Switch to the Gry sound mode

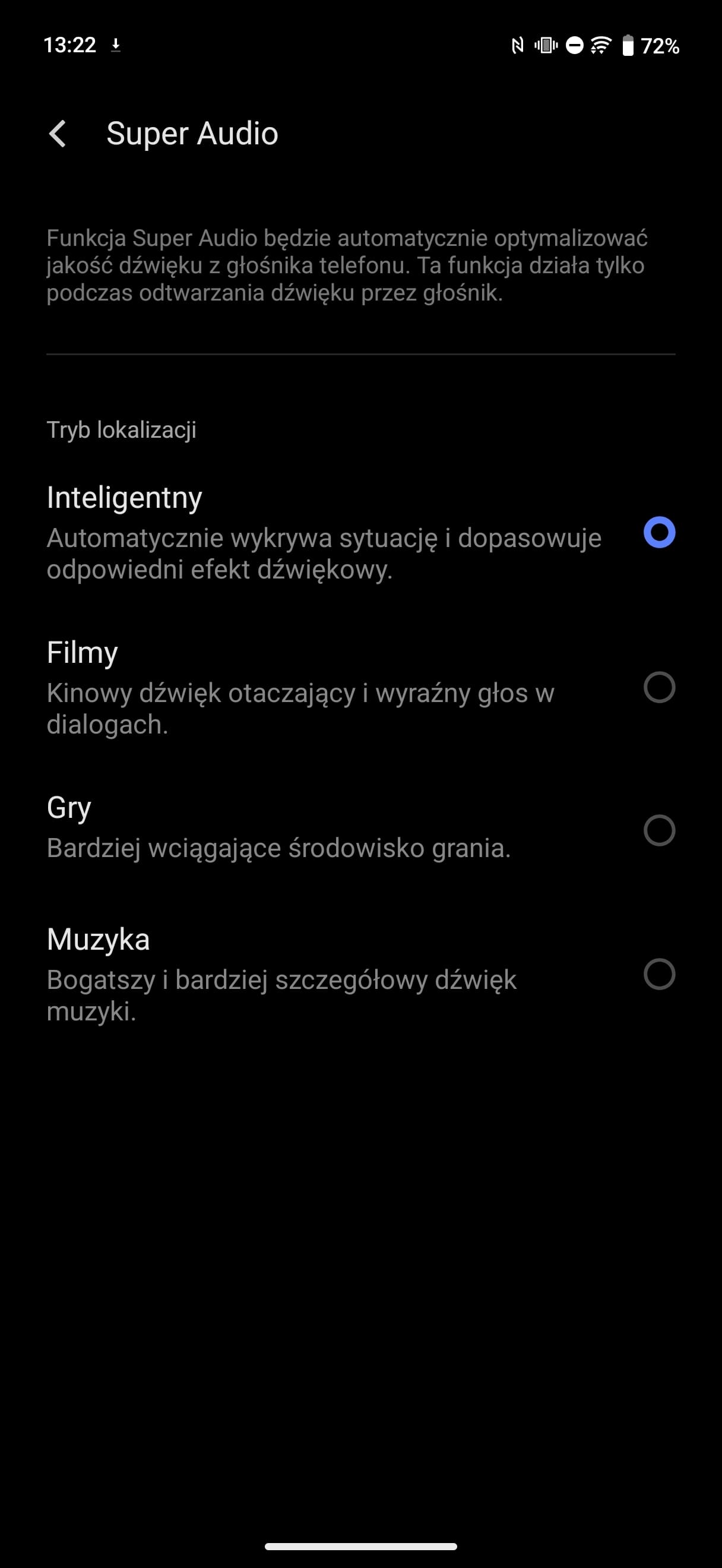coord(360,830)
